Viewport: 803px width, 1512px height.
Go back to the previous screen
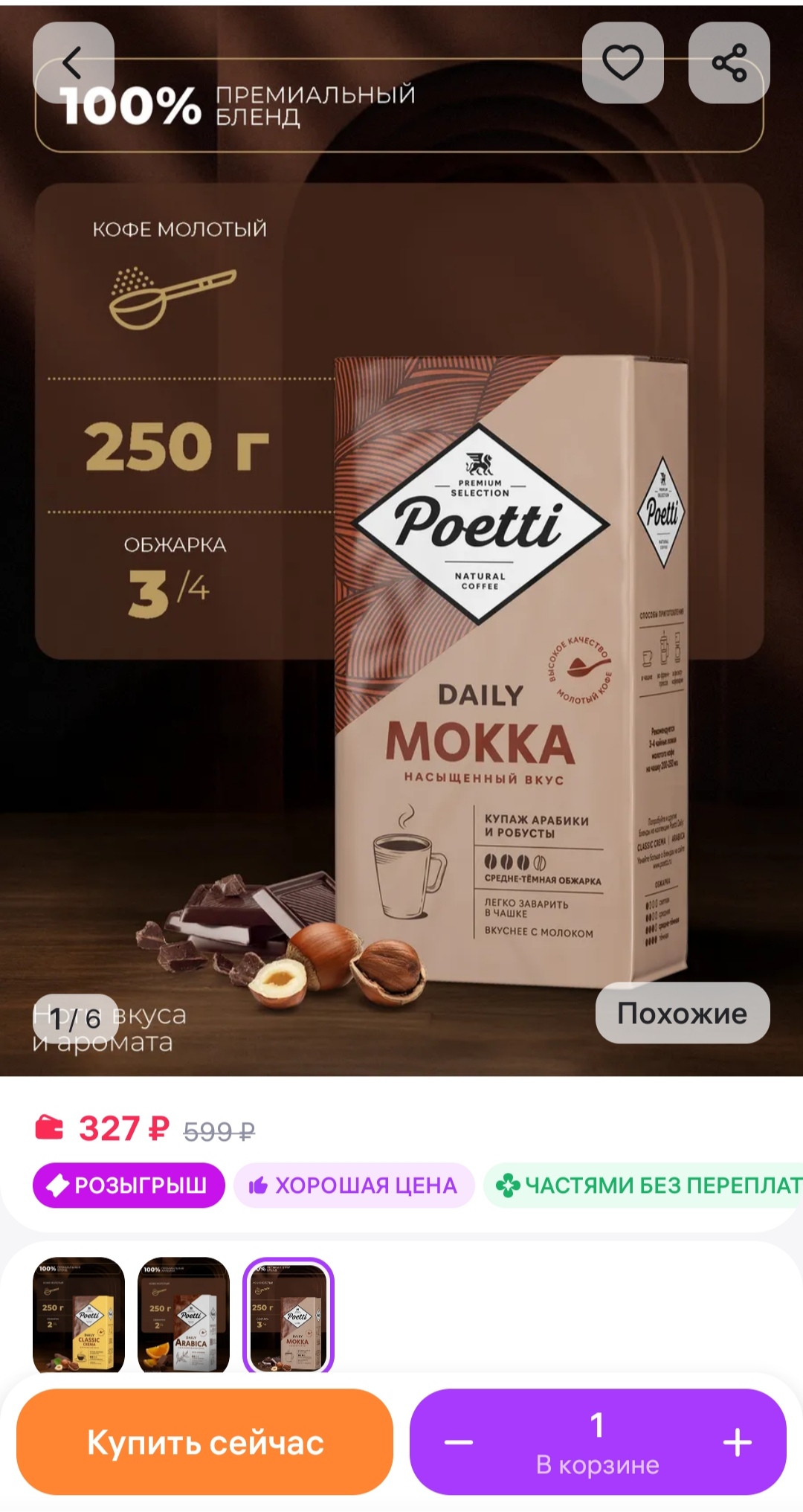point(73,62)
